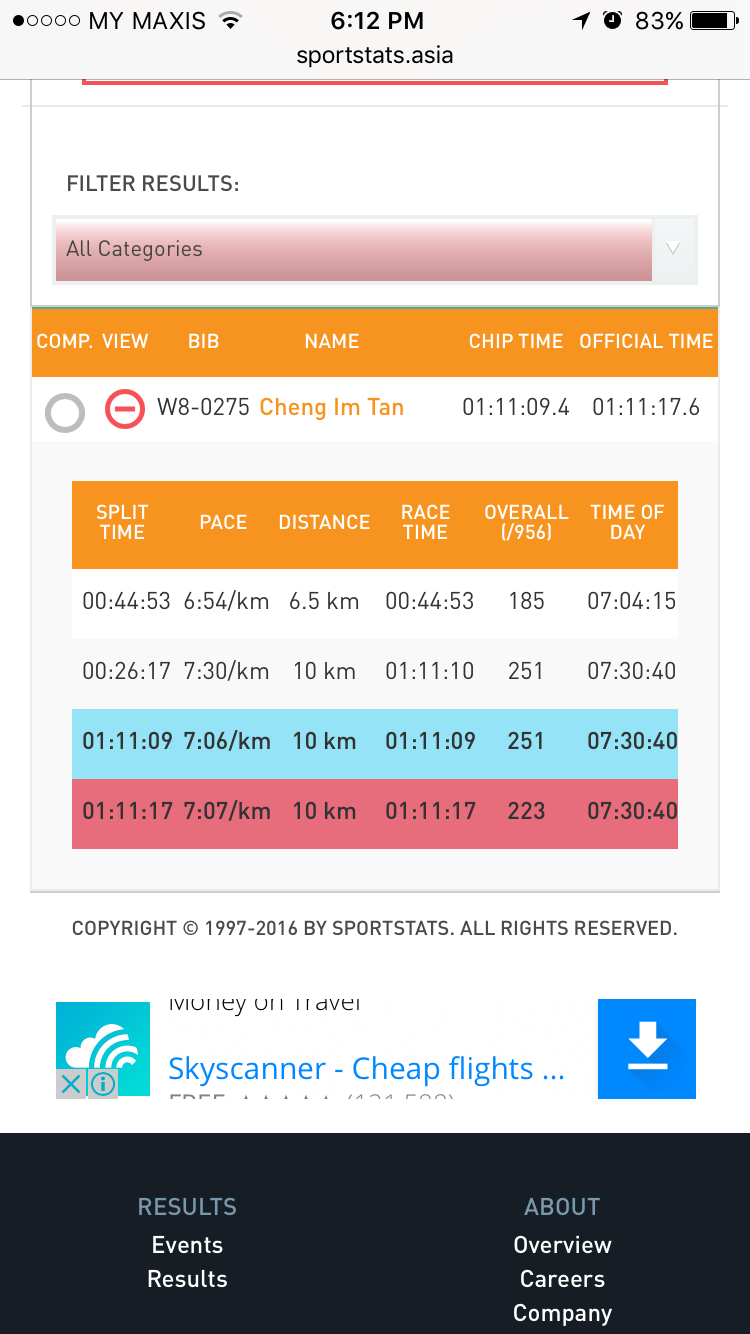
Task: Open Cheng Im Tan's result profile
Action: pyautogui.click(x=331, y=407)
